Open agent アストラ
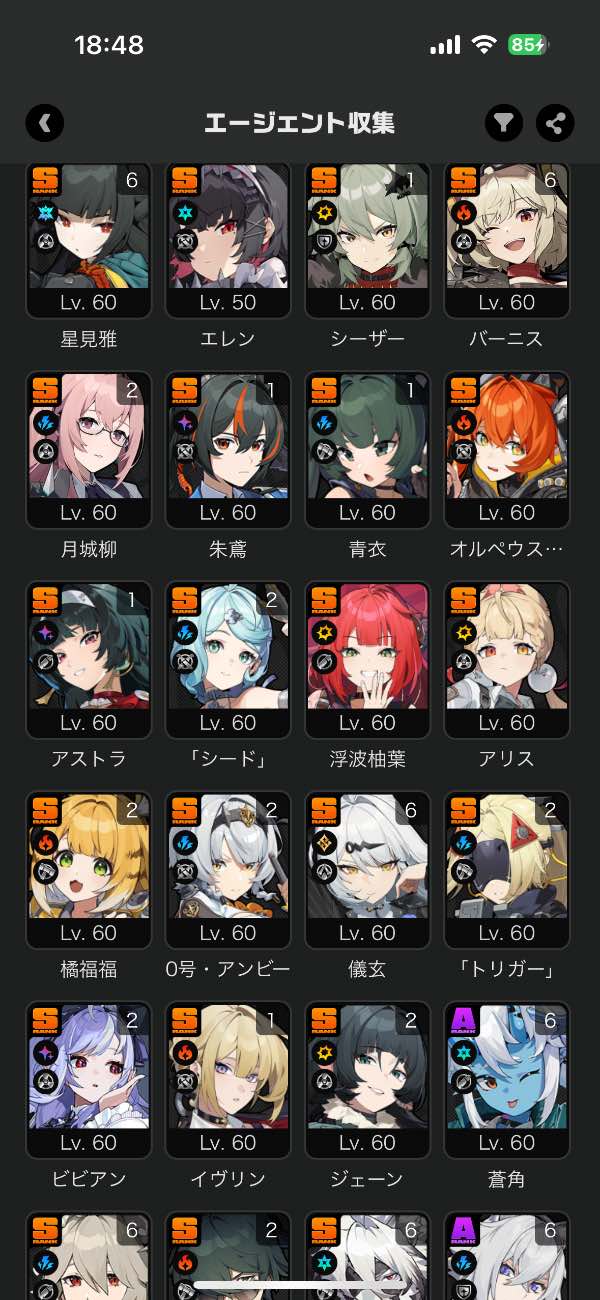The height and width of the screenshot is (1300, 600). click(x=88, y=660)
